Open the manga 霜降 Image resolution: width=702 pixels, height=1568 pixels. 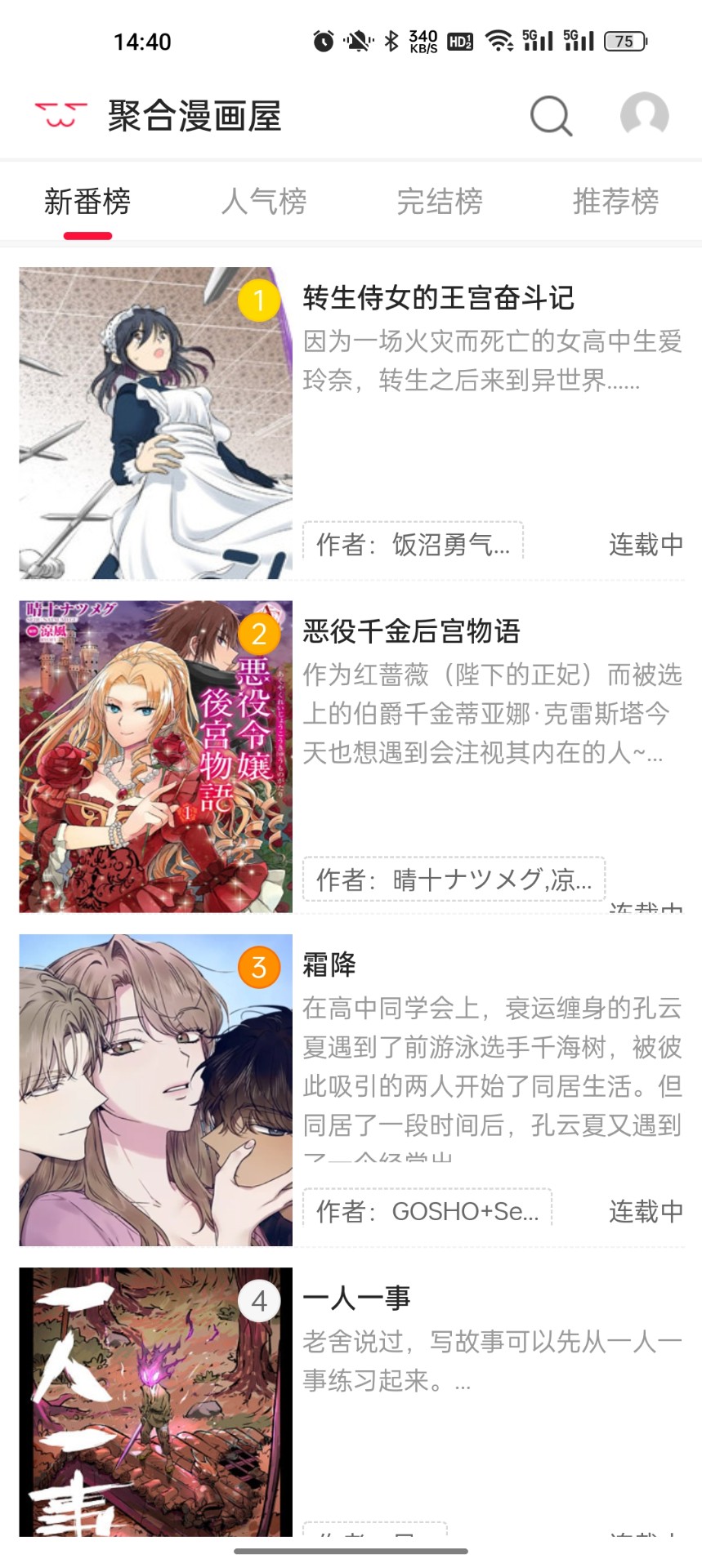point(329,964)
